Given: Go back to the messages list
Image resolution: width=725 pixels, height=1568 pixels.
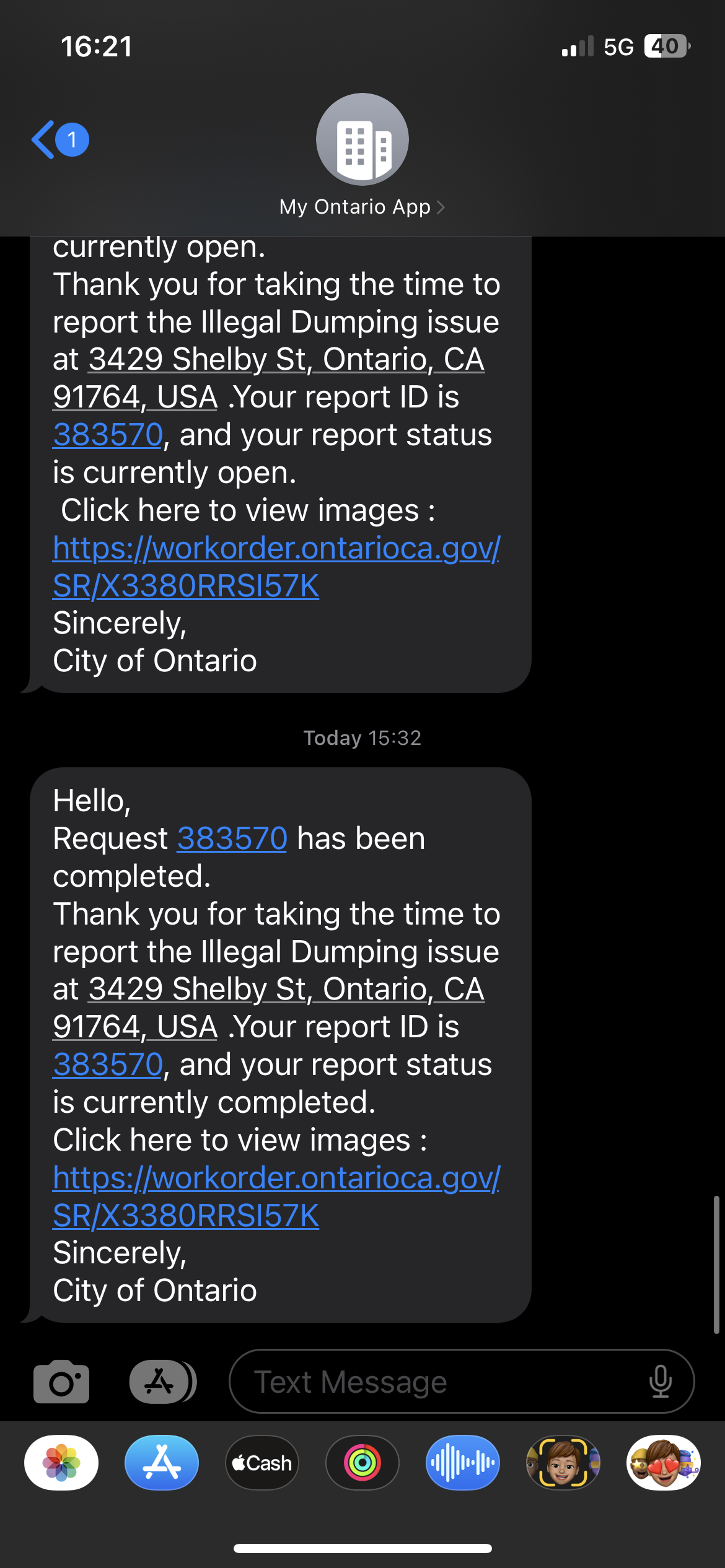Looking at the screenshot, I should pyautogui.click(x=60, y=140).
